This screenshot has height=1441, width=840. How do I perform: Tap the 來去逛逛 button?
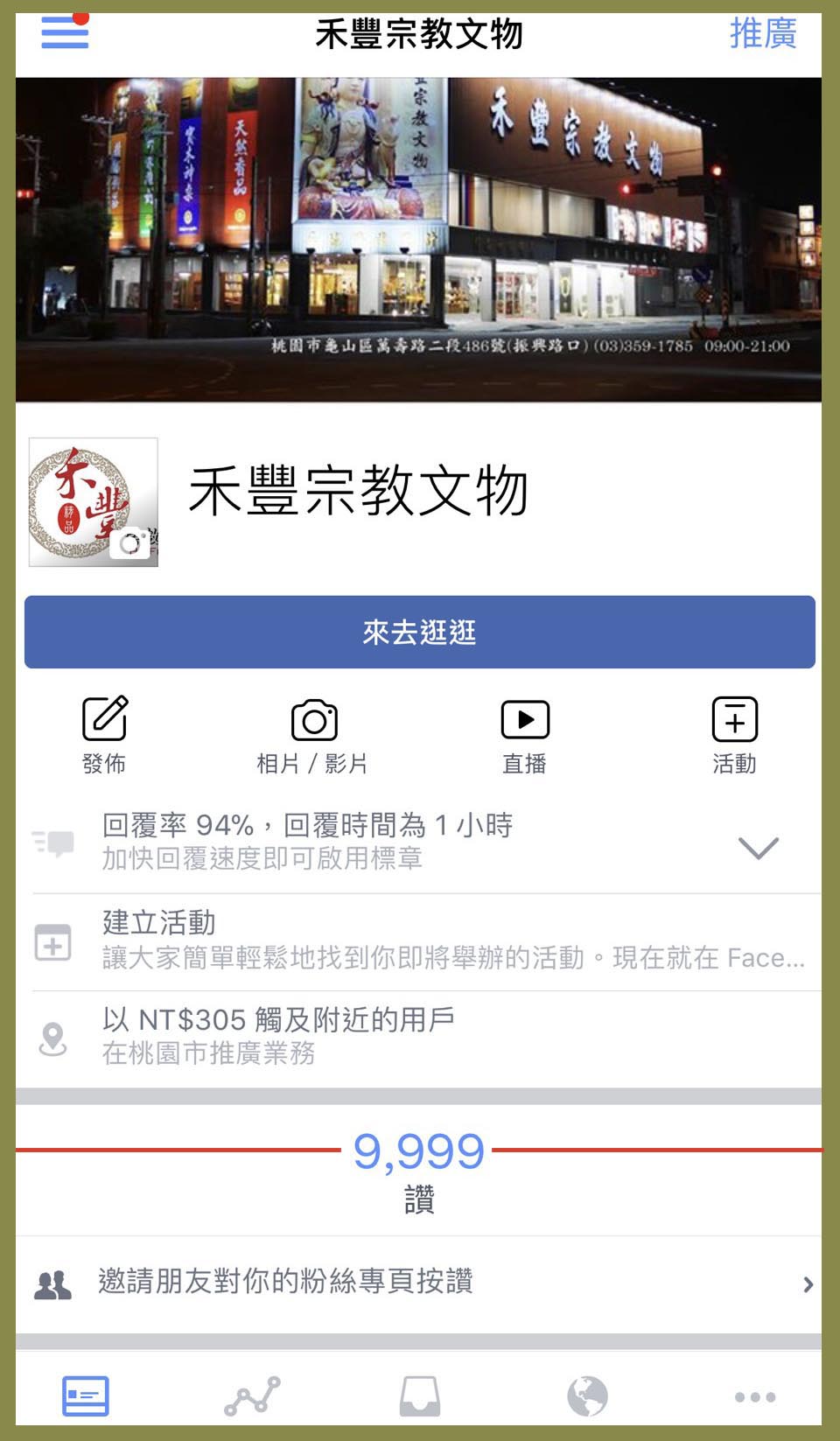click(x=420, y=632)
